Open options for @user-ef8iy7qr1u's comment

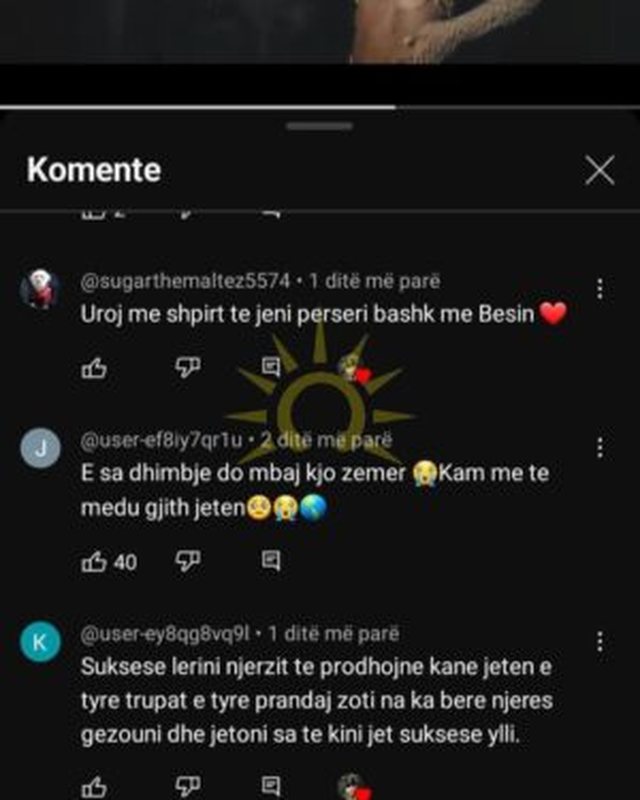coord(600,447)
